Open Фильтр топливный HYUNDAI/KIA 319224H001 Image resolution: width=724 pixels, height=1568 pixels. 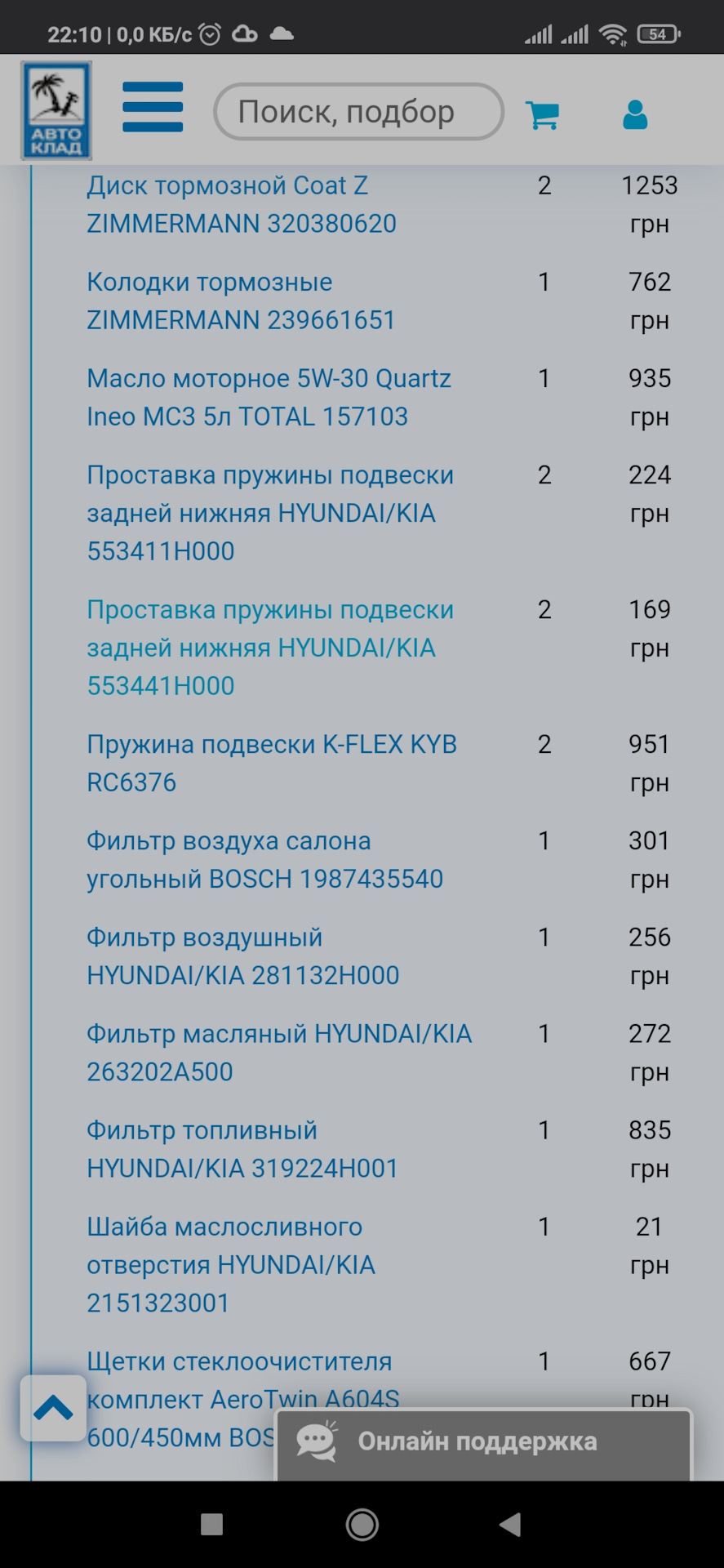(242, 1148)
